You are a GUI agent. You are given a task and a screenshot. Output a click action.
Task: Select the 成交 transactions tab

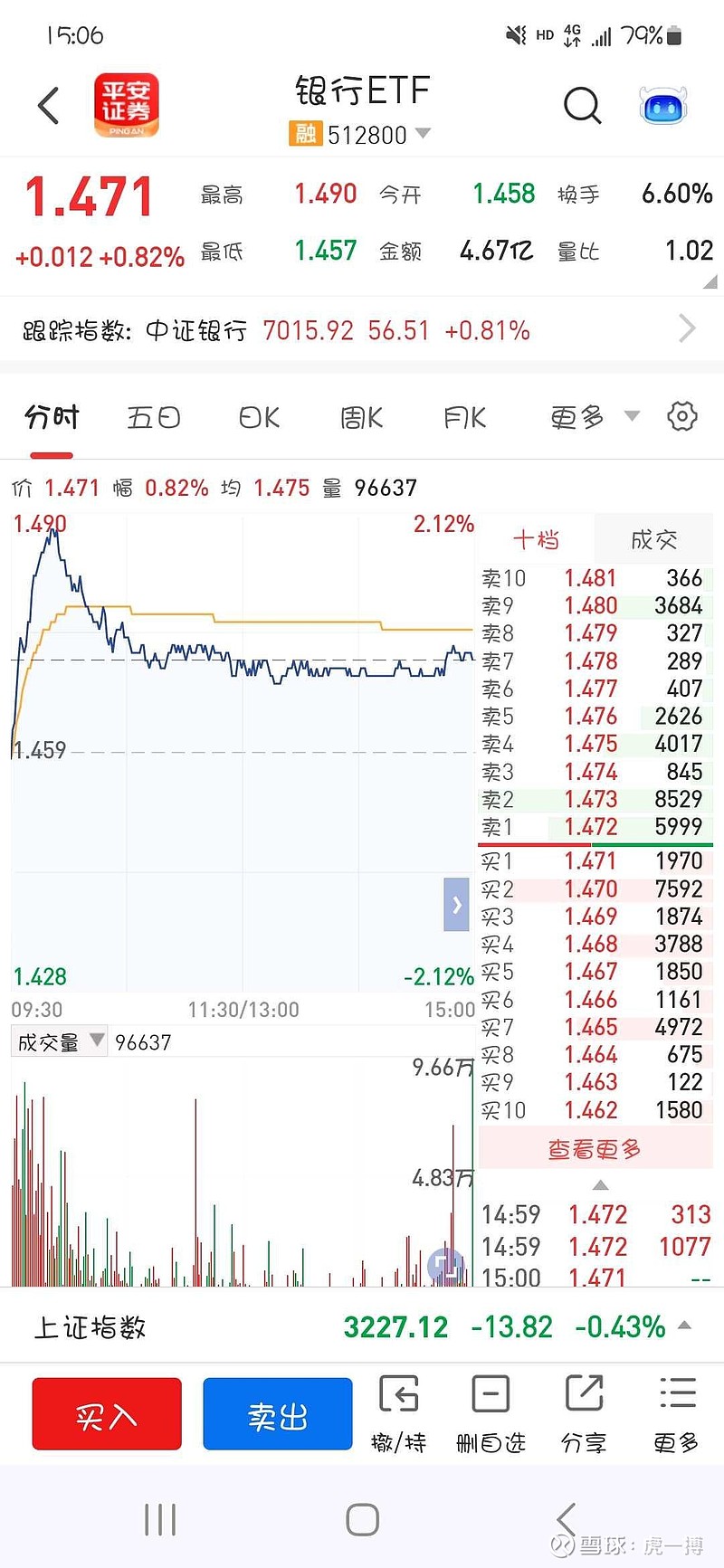click(653, 538)
